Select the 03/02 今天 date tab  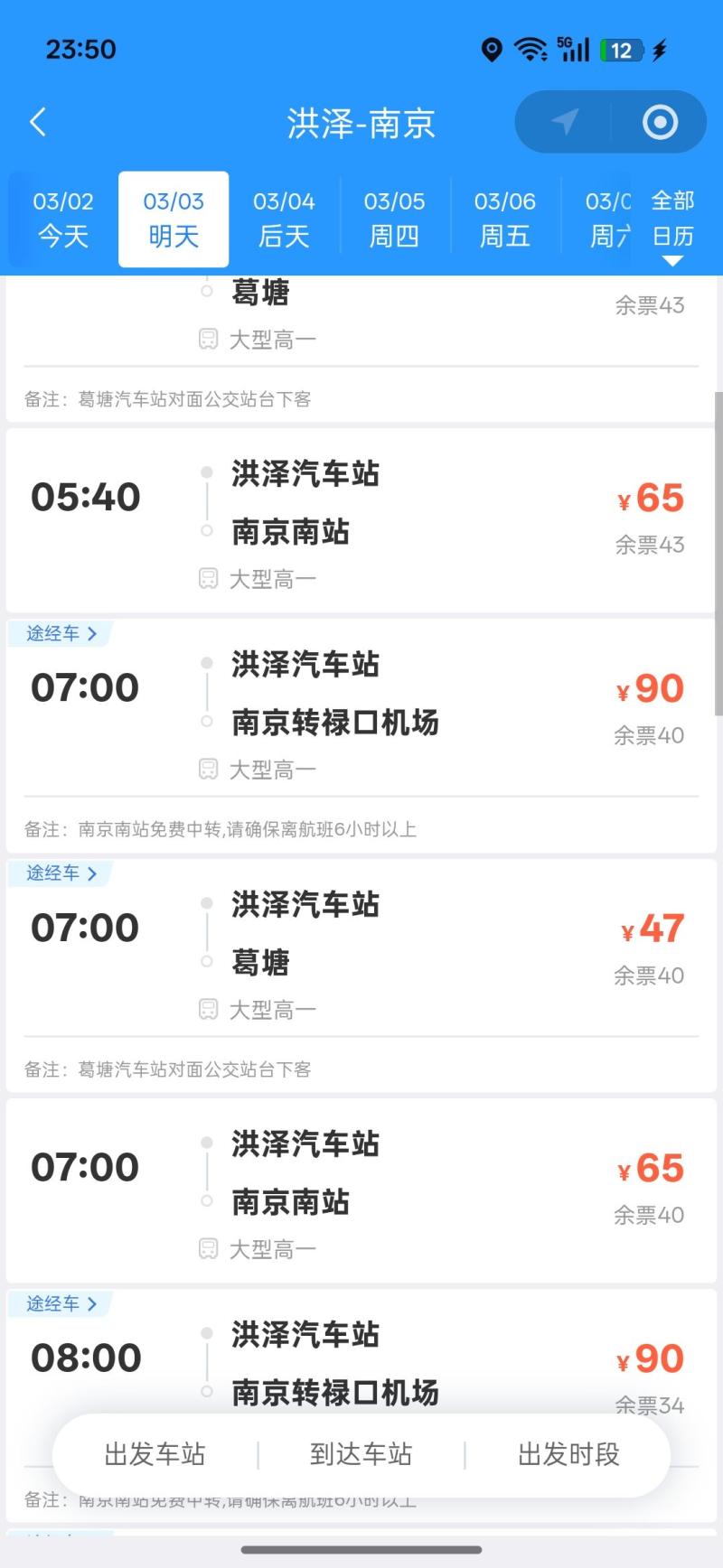pos(63,219)
